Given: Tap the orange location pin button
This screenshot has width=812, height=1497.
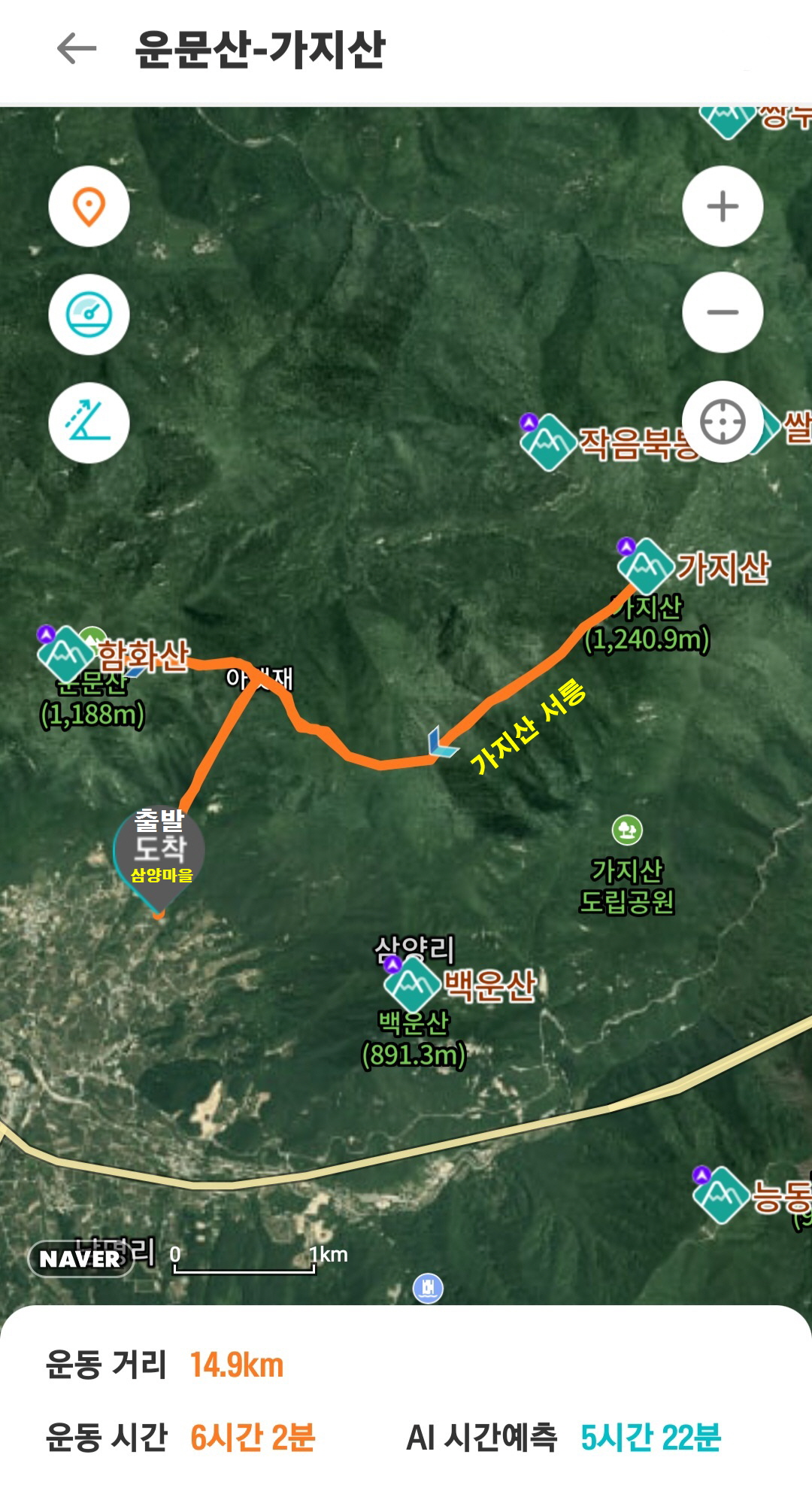Looking at the screenshot, I should coord(89,206).
